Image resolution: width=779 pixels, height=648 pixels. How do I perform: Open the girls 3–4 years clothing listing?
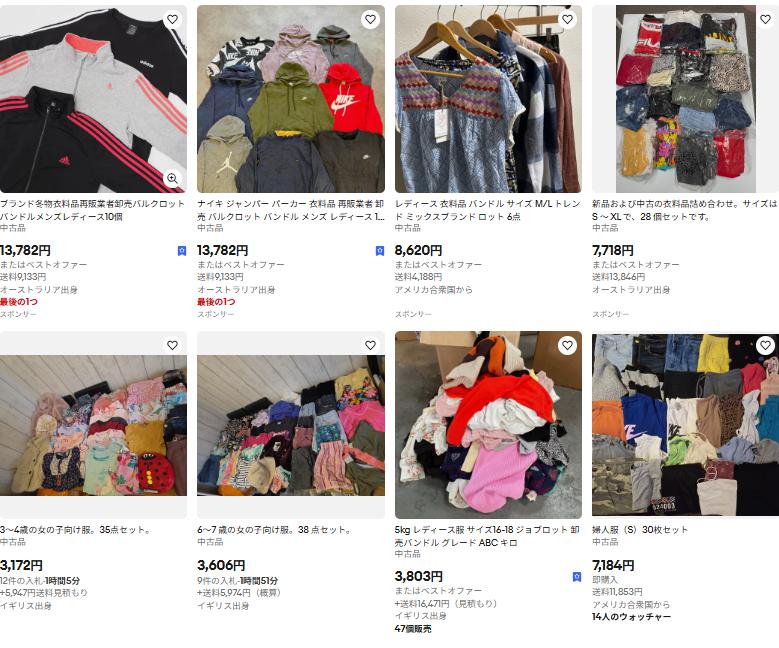(x=77, y=529)
